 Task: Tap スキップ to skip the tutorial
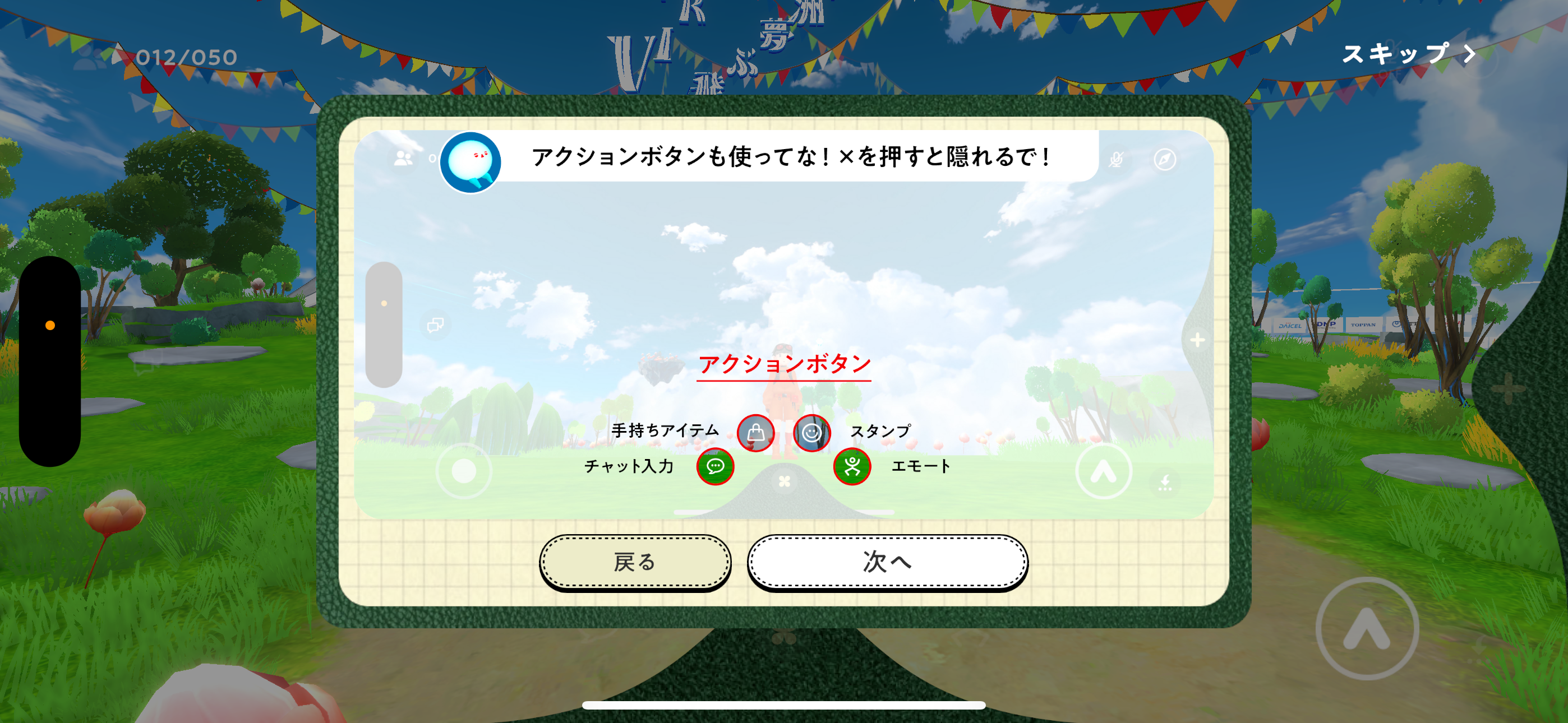(1407, 54)
